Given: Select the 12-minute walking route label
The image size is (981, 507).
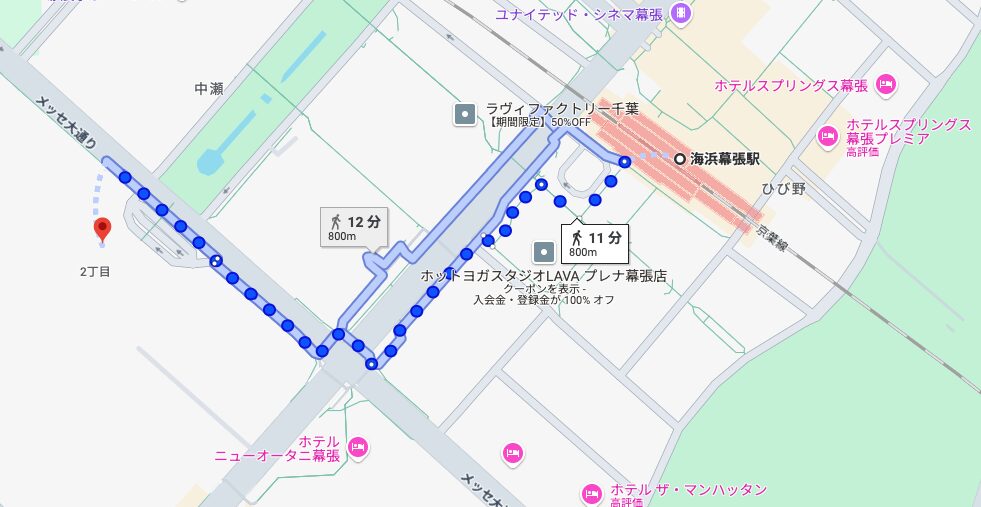Looking at the screenshot, I should tap(355, 228).
